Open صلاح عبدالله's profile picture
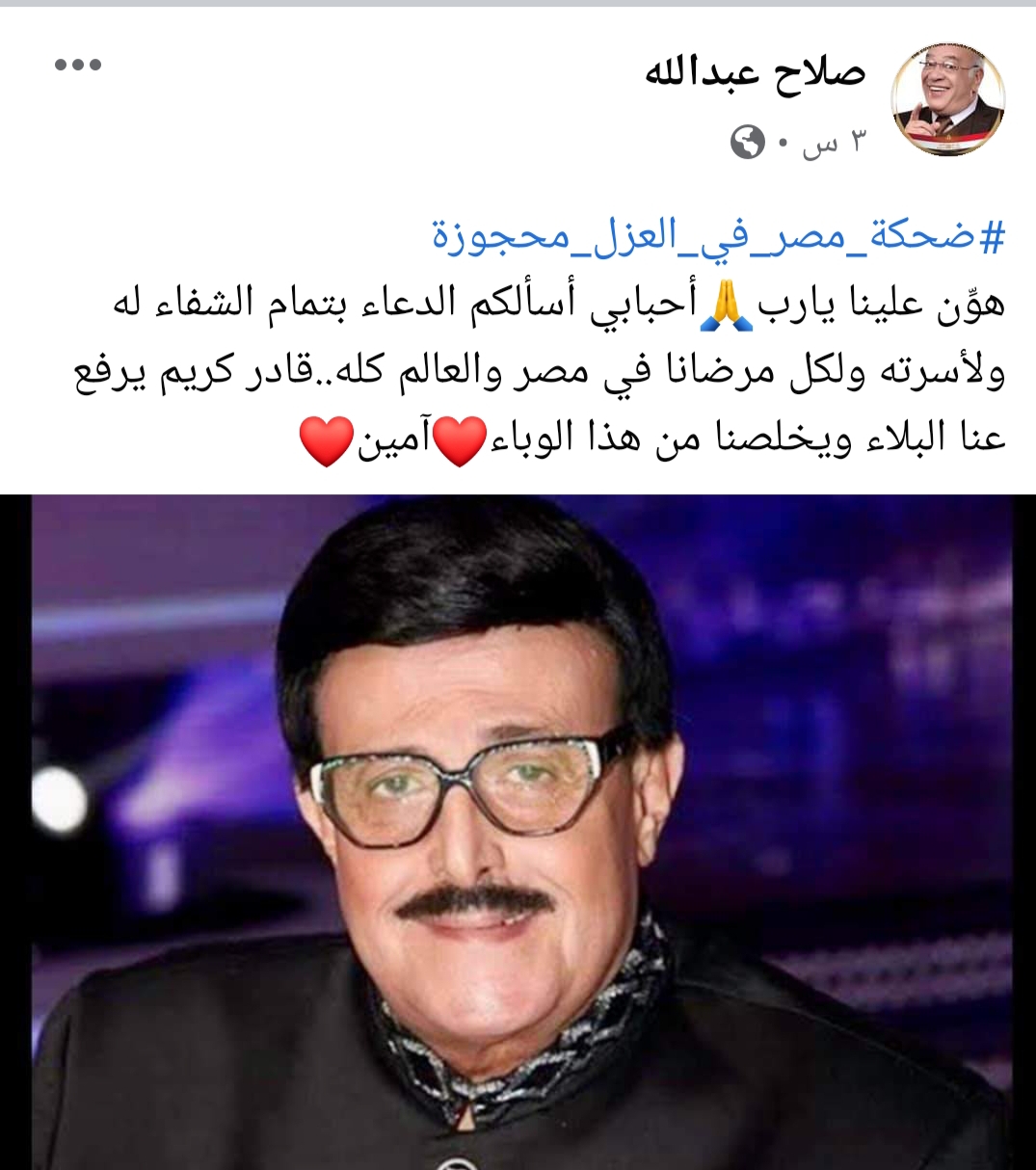This screenshot has width=1036, height=1170. pos(948,99)
